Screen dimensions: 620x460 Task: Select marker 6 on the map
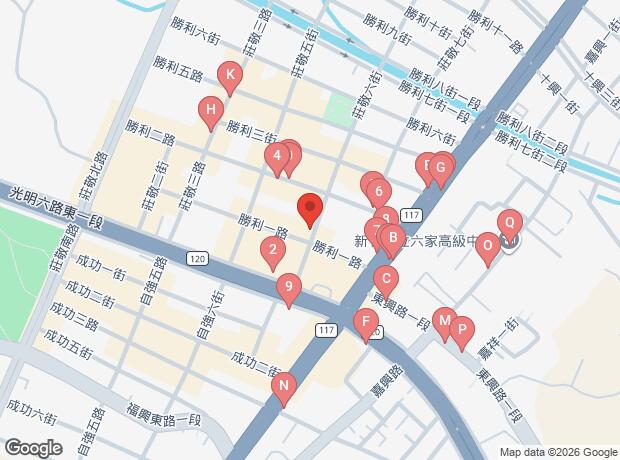click(x=379, y=195)
